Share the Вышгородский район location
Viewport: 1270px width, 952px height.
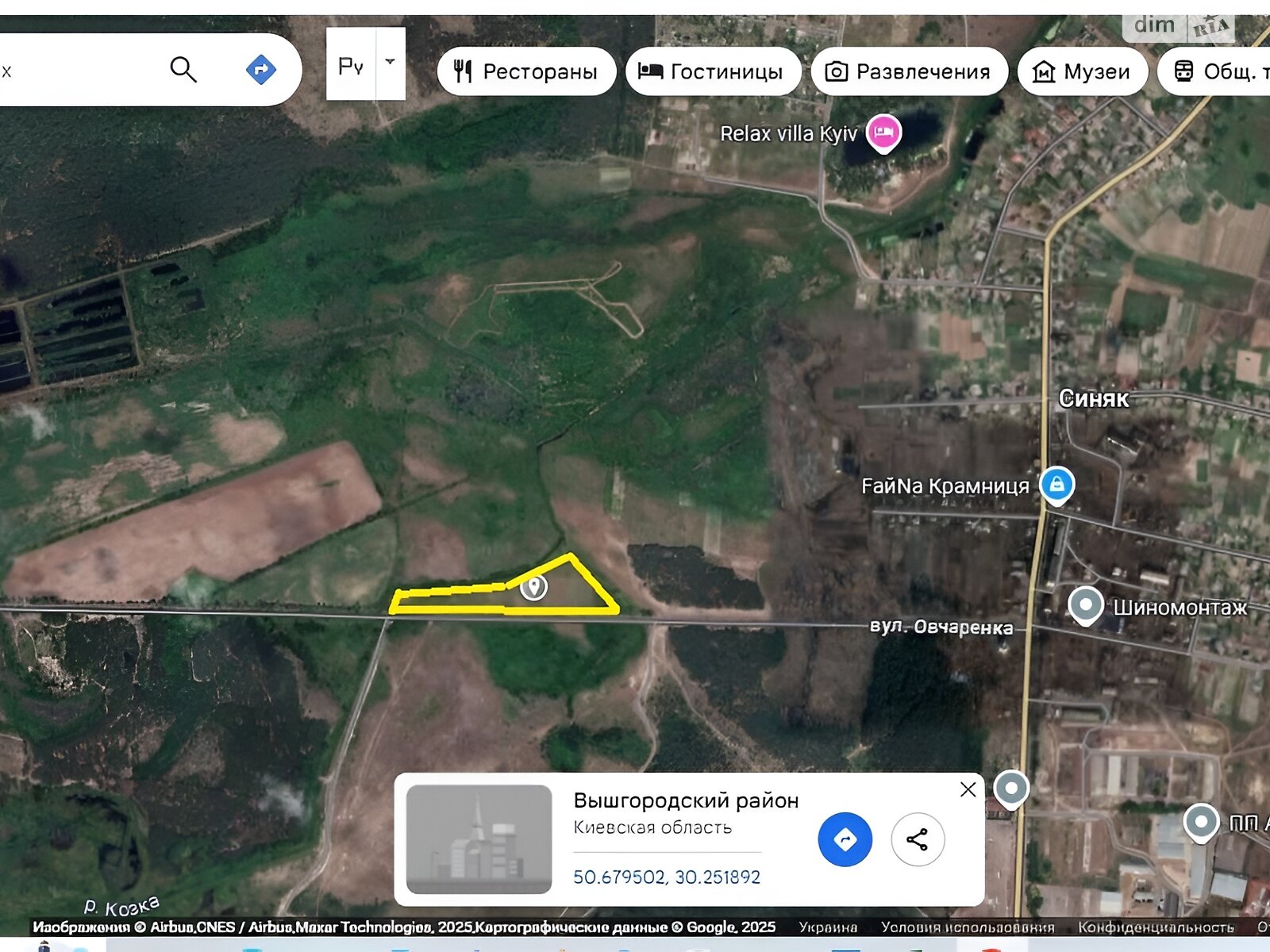918,839
